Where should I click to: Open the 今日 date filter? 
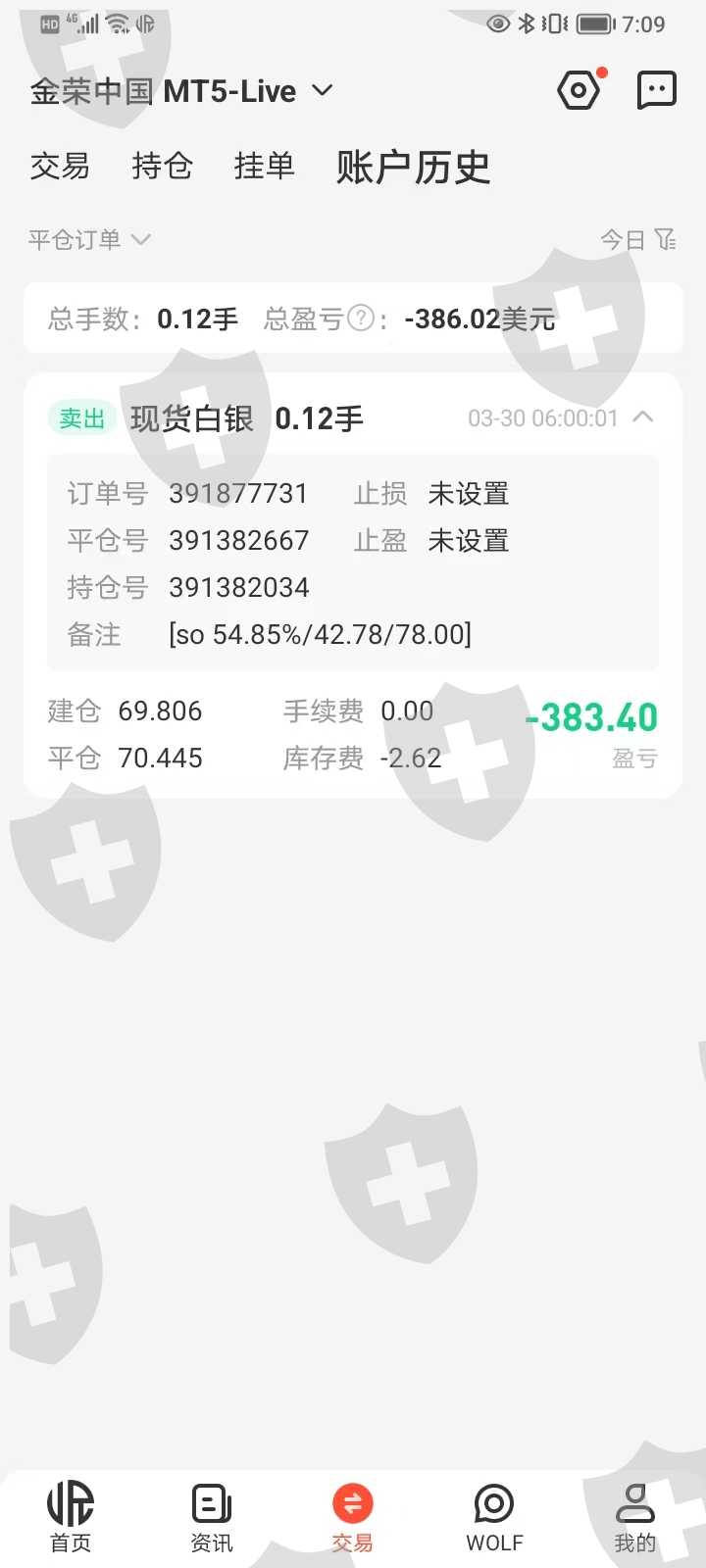point(638,239)
